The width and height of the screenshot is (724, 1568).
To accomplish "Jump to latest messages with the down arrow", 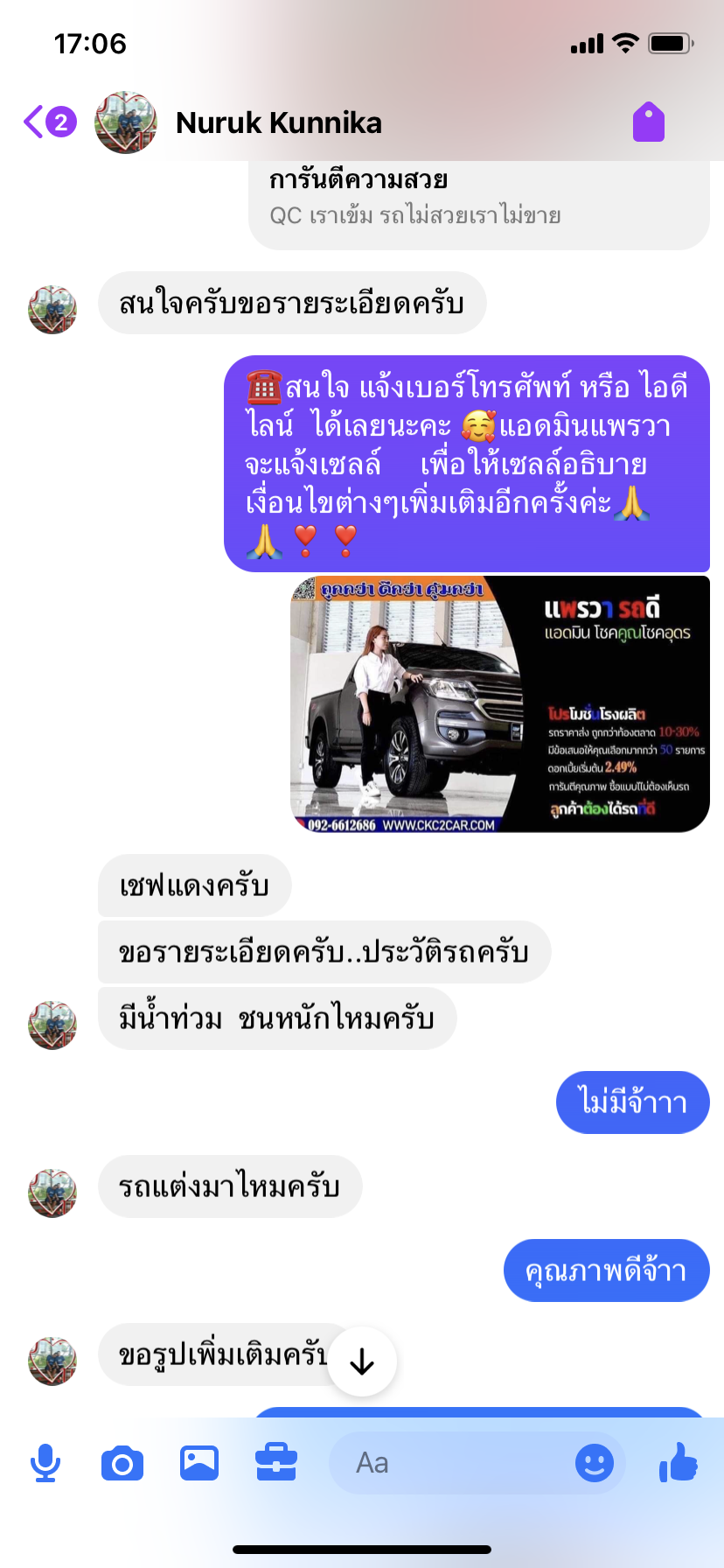I will tap(362, 1362).
